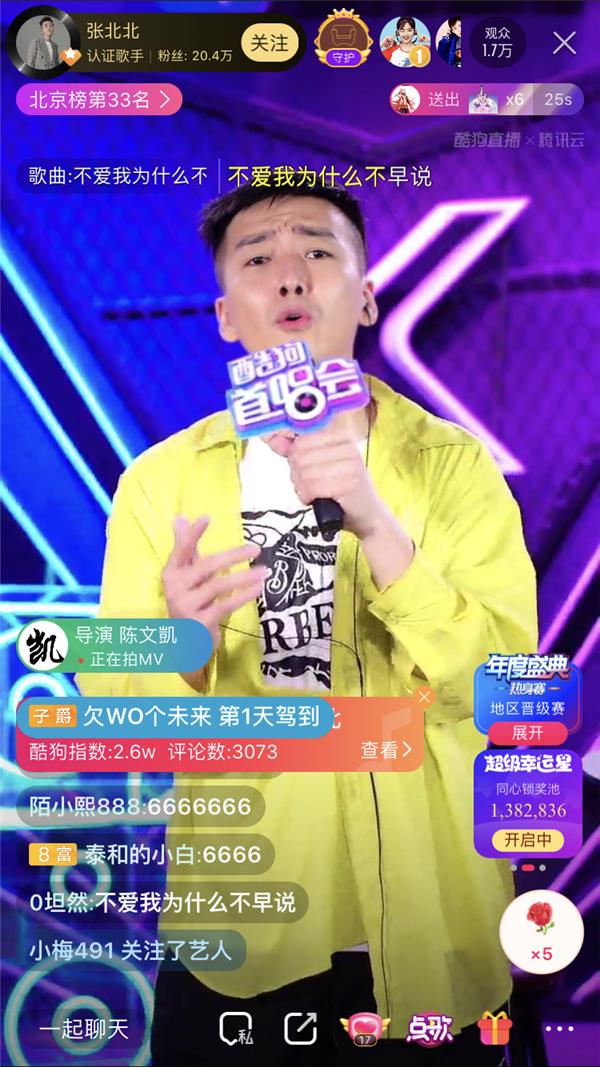Request a song with 点歌
This screenshot has height=1067, width=600.
coord(430,1029)
